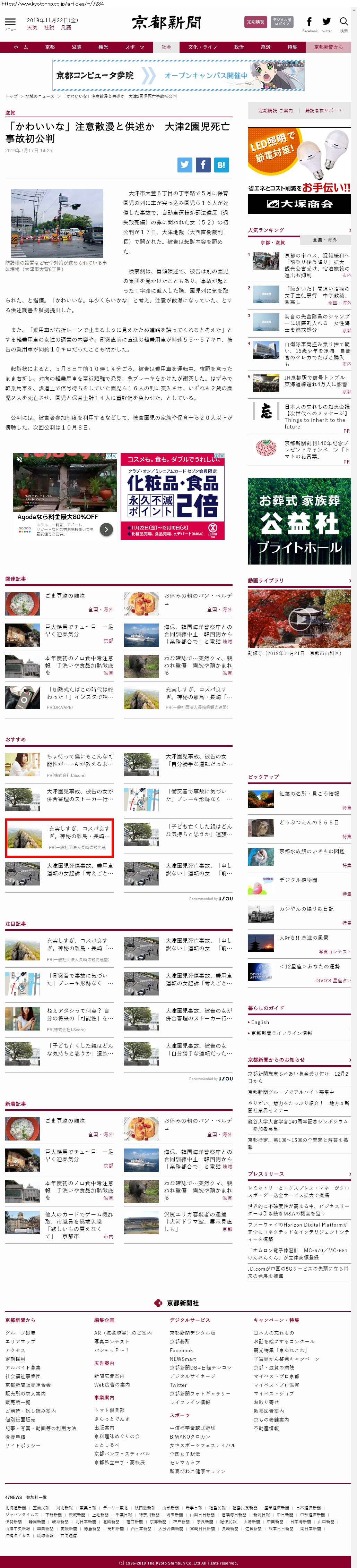Open 京都新聞ライフライン情報 link
357x1568 pixels.
pos(281,1033)
